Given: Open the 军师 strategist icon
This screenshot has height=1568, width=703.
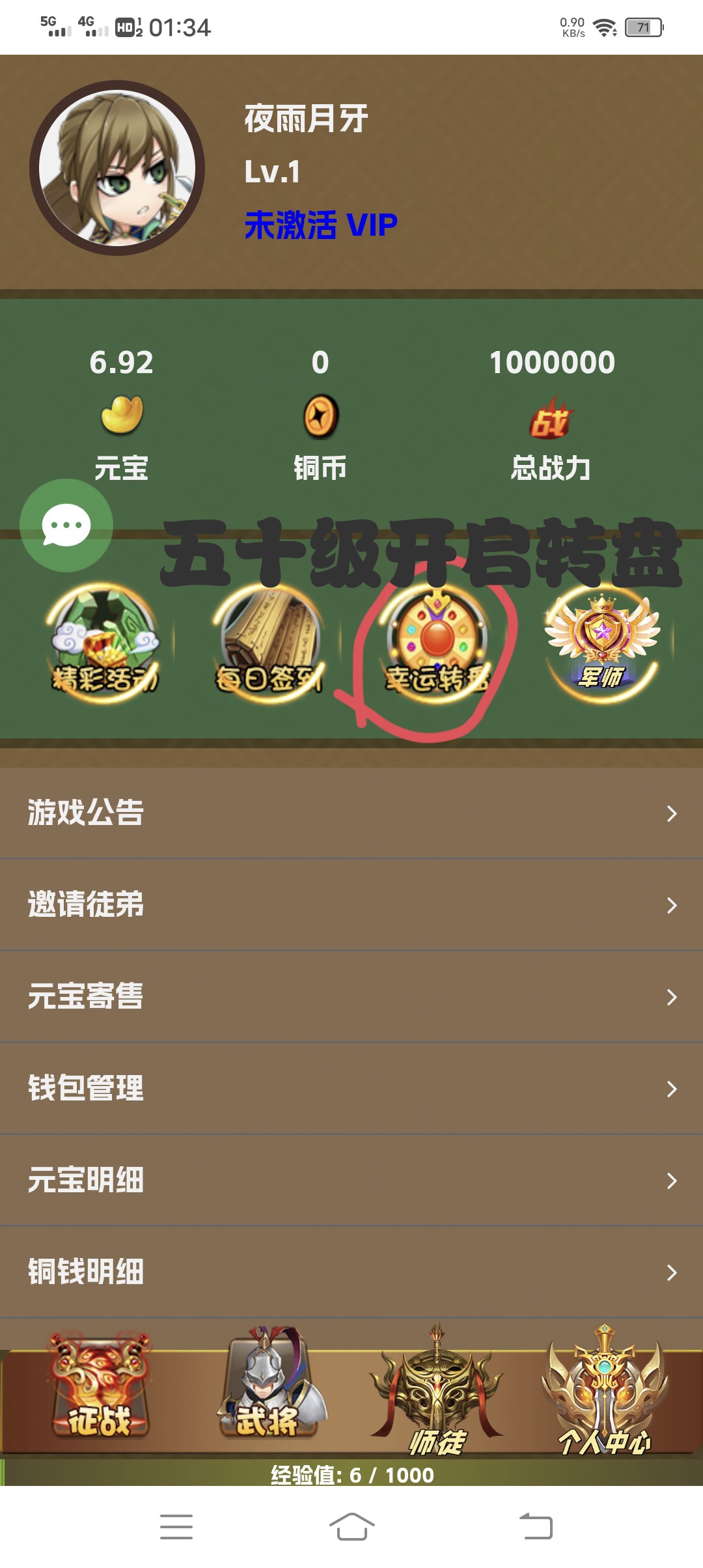Looking at the screenshot, I should pyautogui.click(x=602, y=643).
